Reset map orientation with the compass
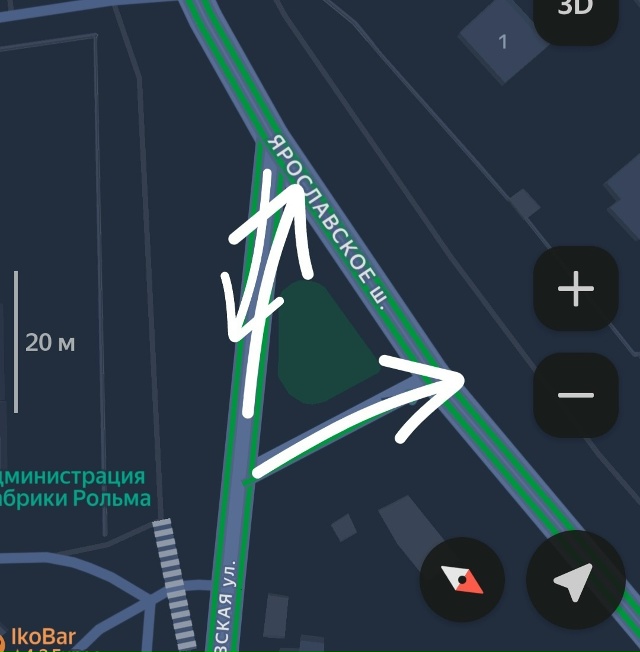640x652 pixels. [x=462, y=580]
